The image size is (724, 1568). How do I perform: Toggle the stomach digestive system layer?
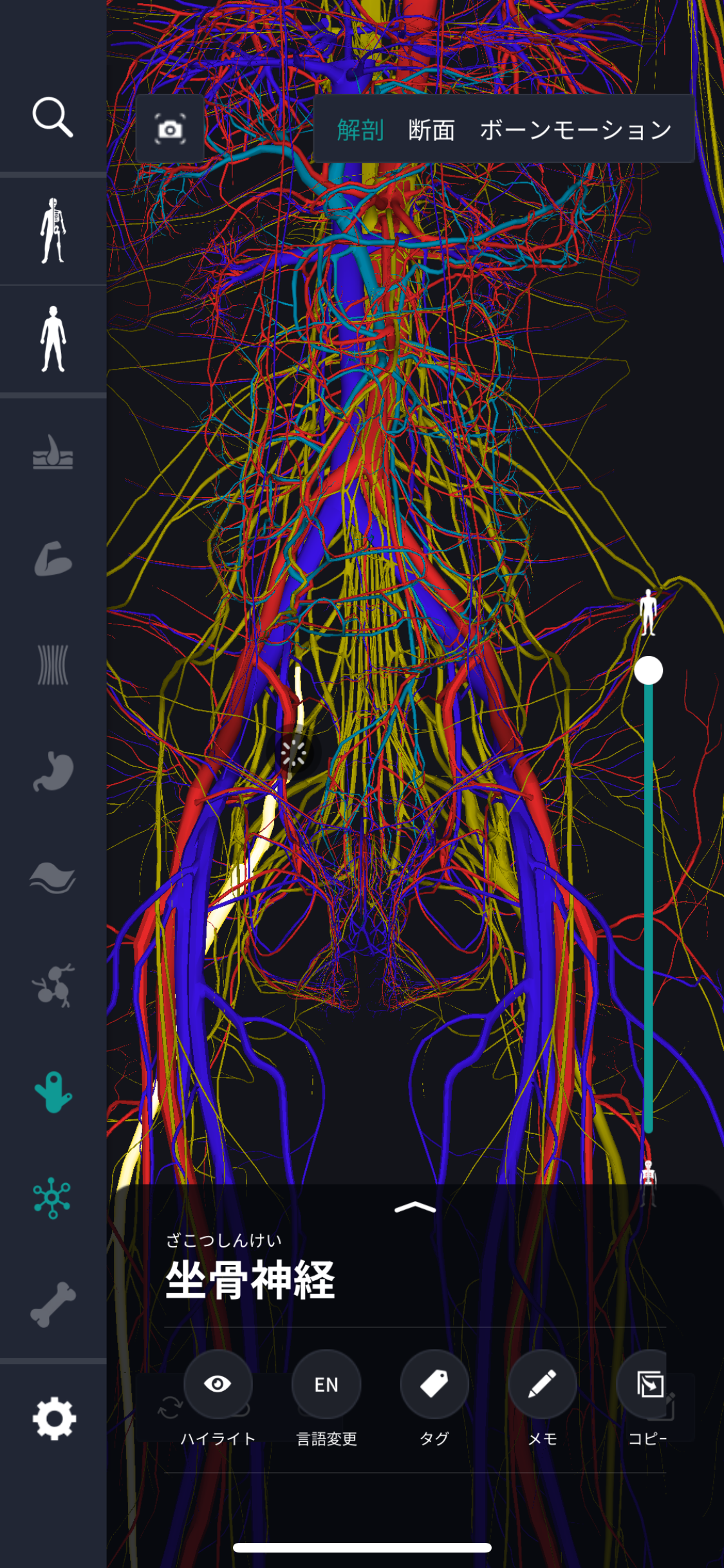[x=53, y=770]
